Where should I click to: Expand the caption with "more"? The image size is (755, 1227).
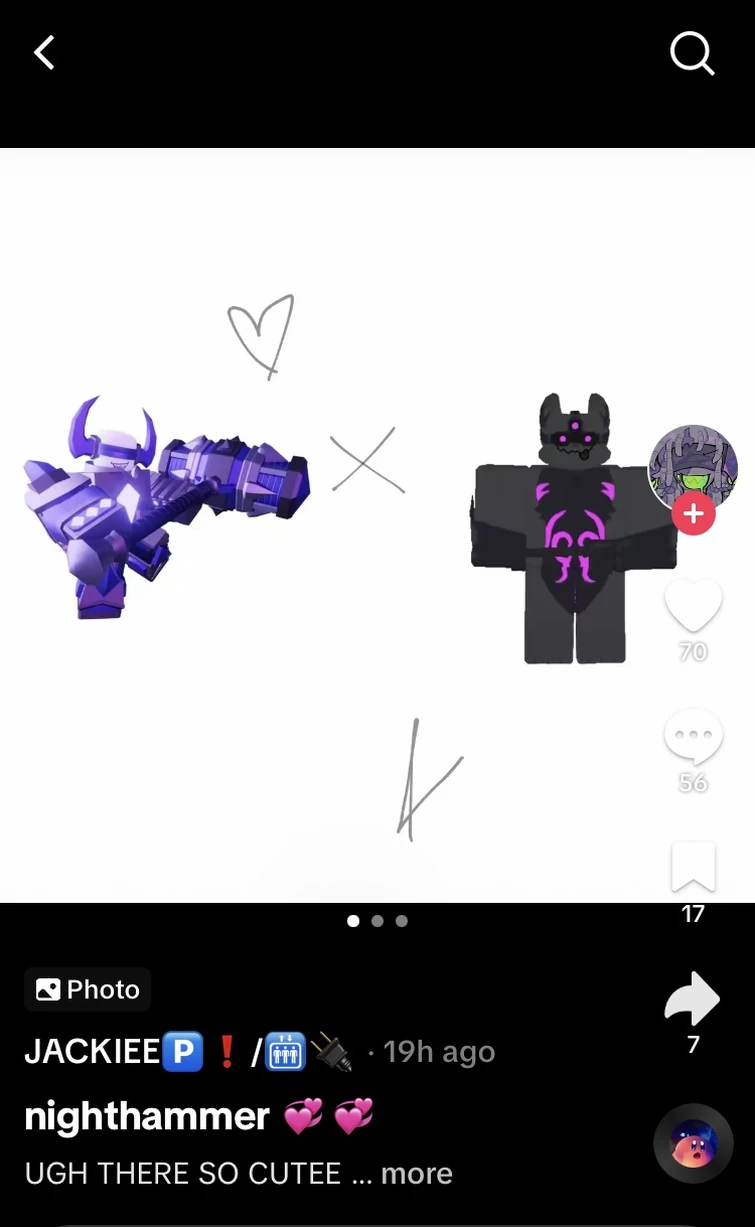point(416,1173)
